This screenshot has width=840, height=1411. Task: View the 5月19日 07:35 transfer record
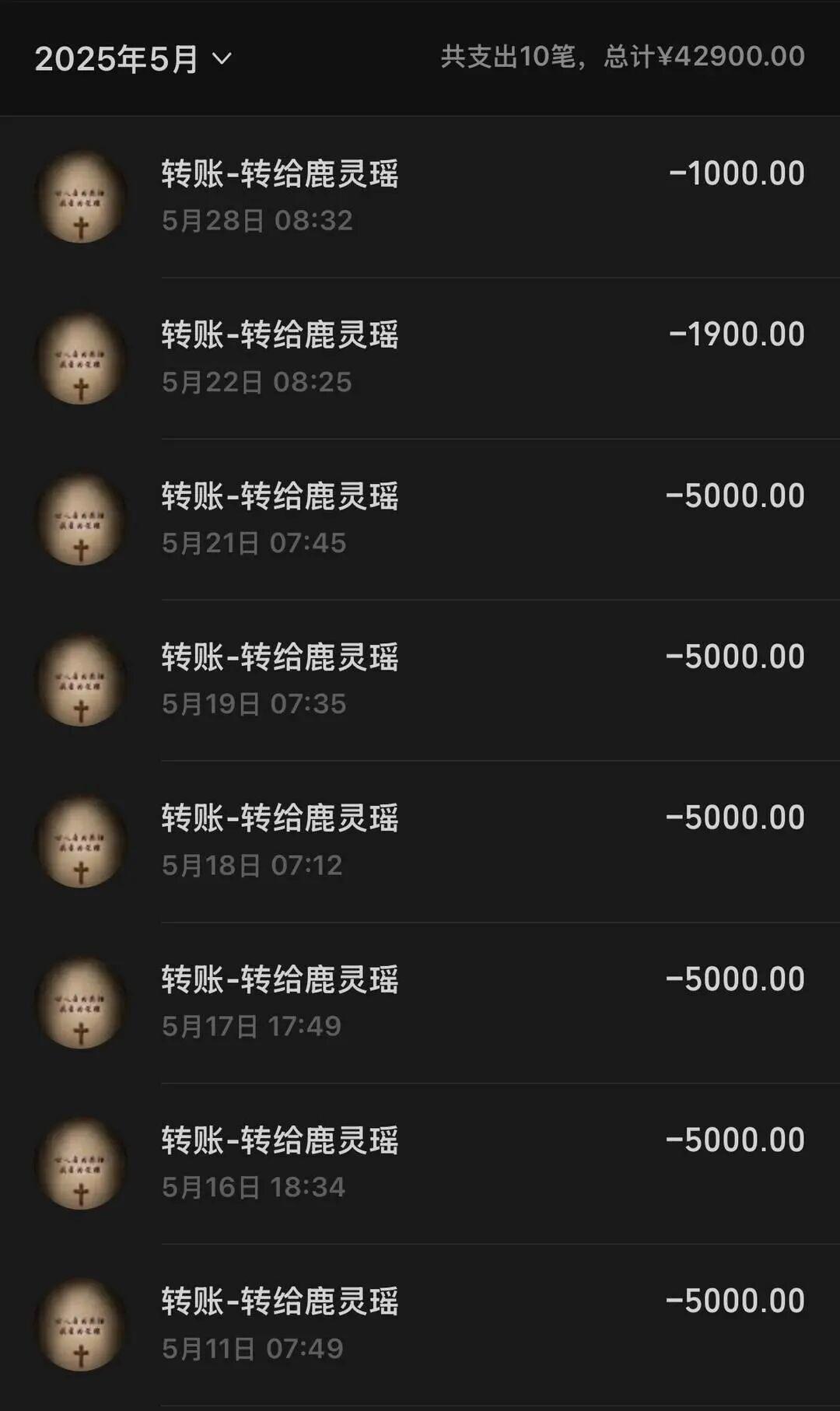420,680
